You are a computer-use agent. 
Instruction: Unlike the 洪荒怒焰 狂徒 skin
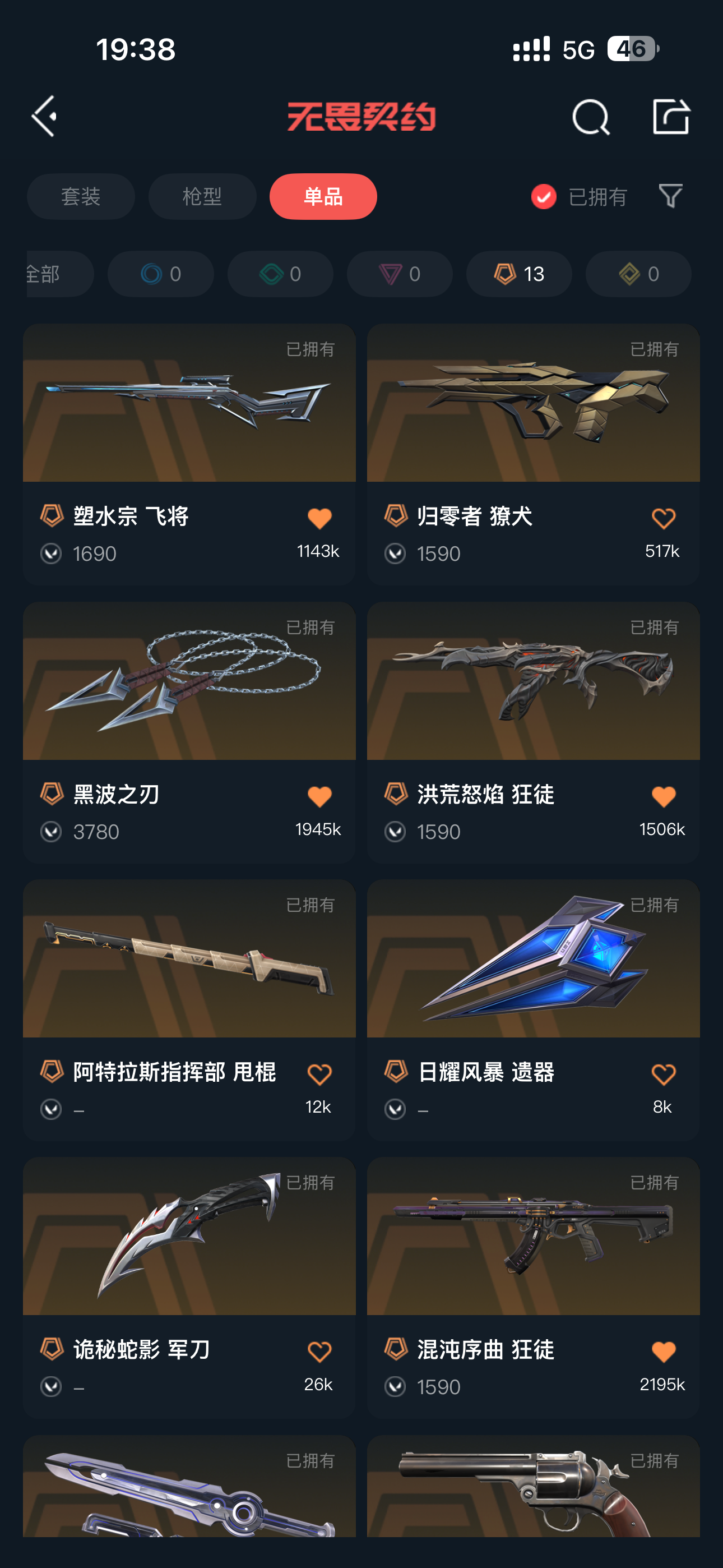click(662, 796)
